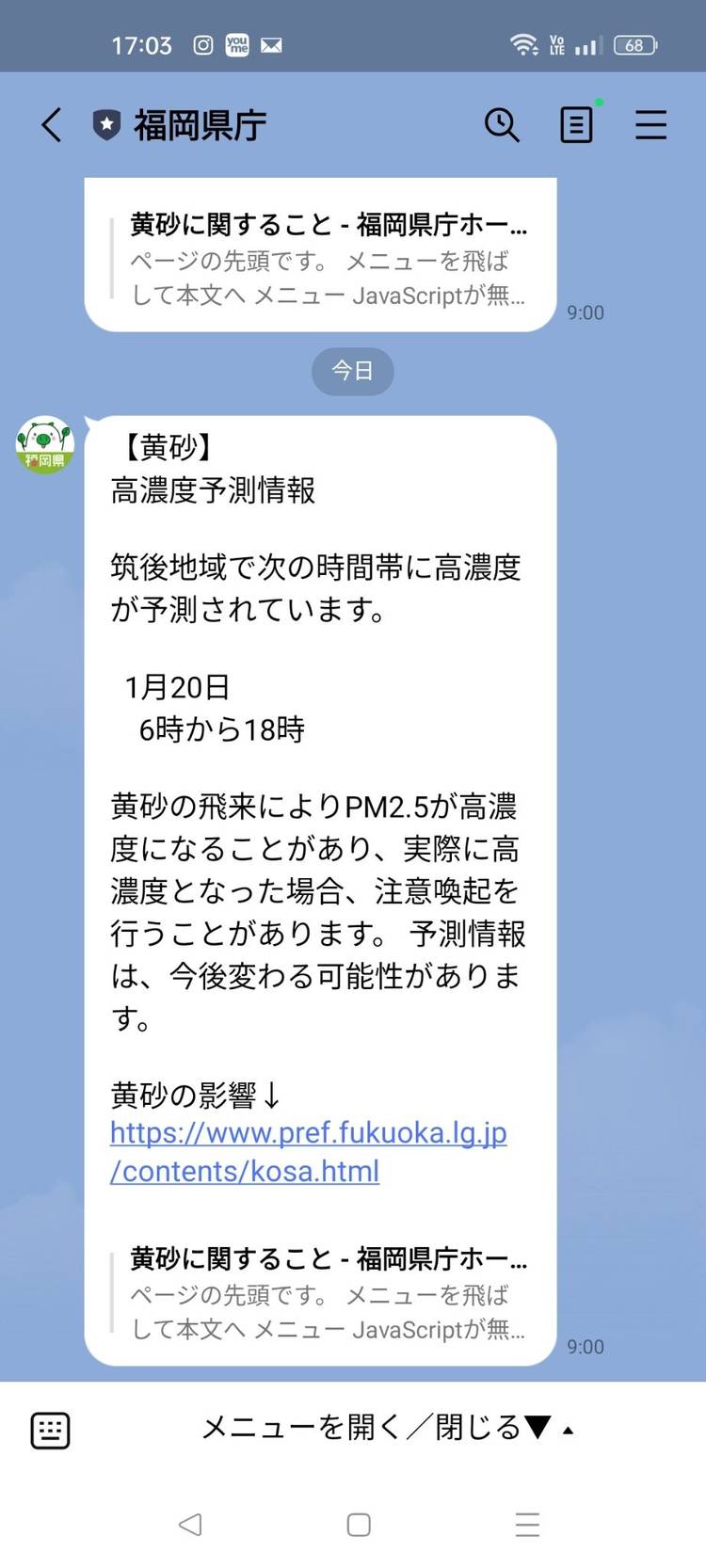Open the chat hamburger menu
Image resolution: width=706 pixels, height=1568 pixels.
coord(650,124)
